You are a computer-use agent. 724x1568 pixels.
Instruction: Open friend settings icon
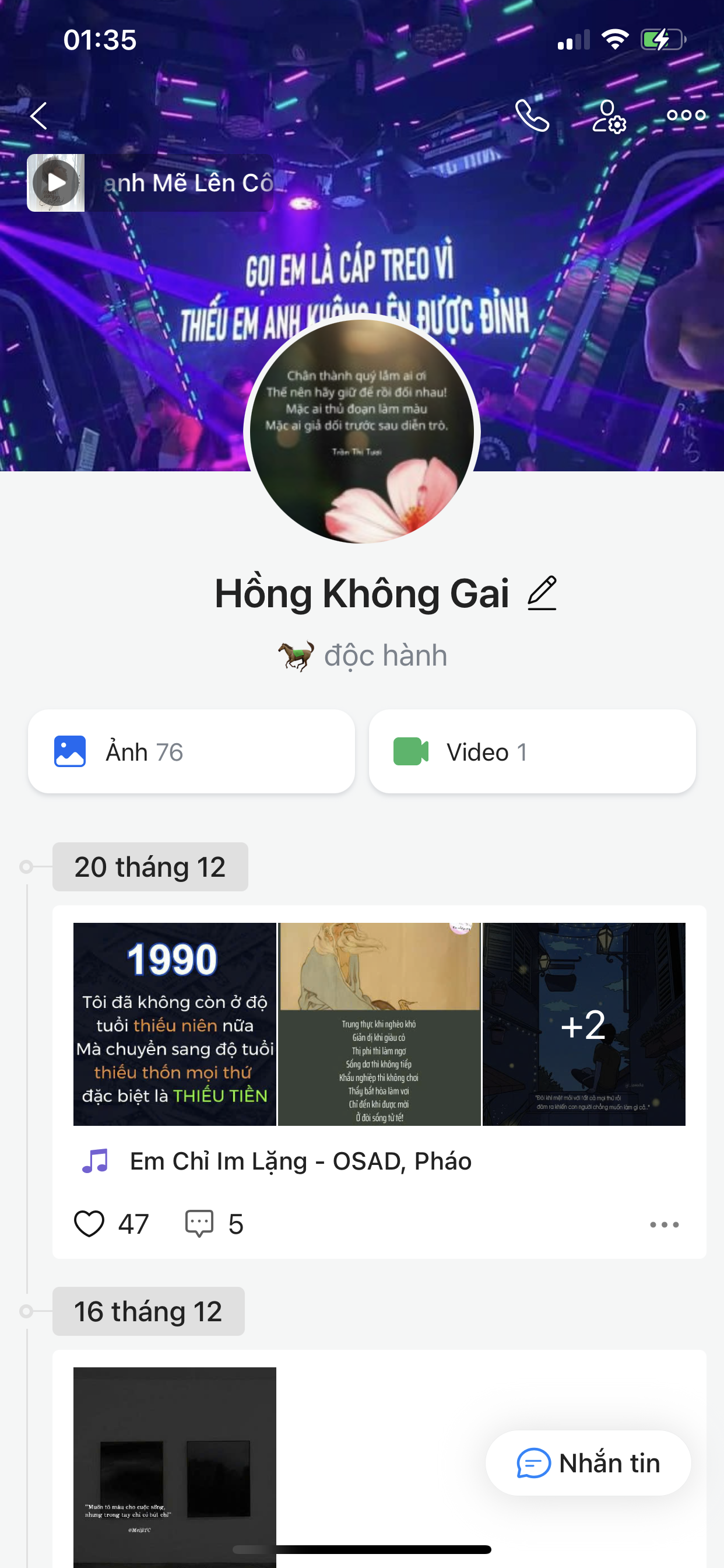609,116
